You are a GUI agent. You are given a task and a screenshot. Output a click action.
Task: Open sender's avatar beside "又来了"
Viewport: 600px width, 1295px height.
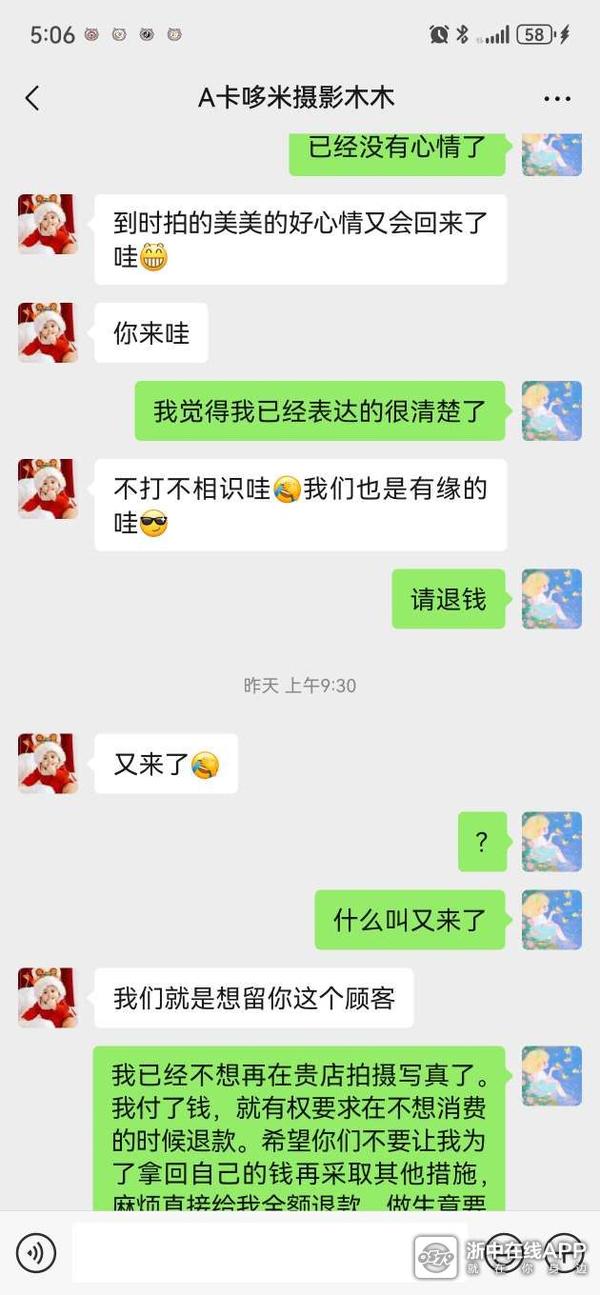click(47, 764)
